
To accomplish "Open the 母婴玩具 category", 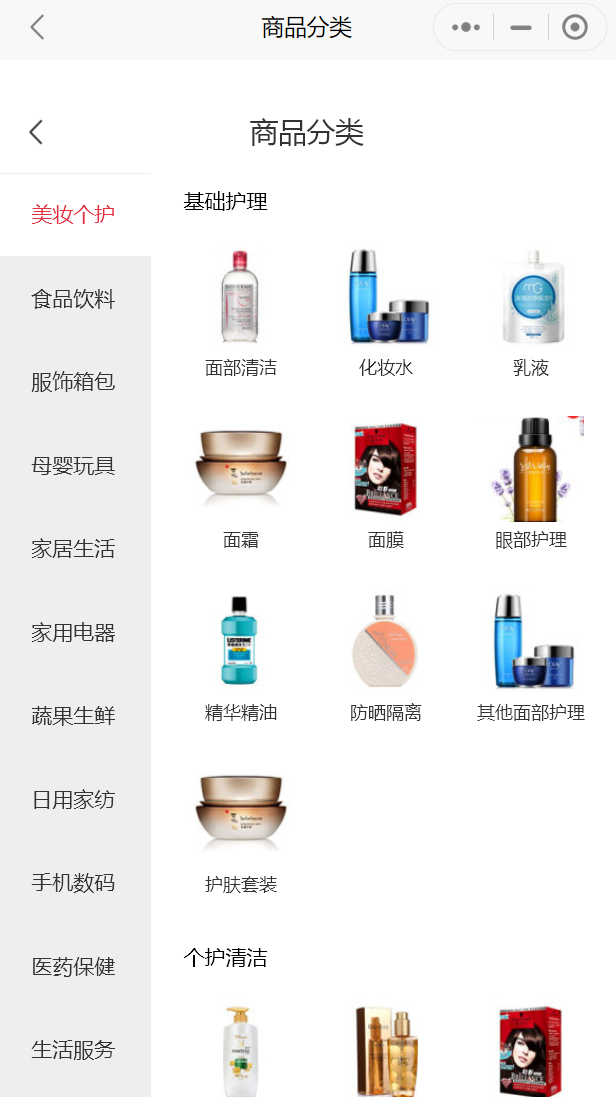I will coord(73,465).
